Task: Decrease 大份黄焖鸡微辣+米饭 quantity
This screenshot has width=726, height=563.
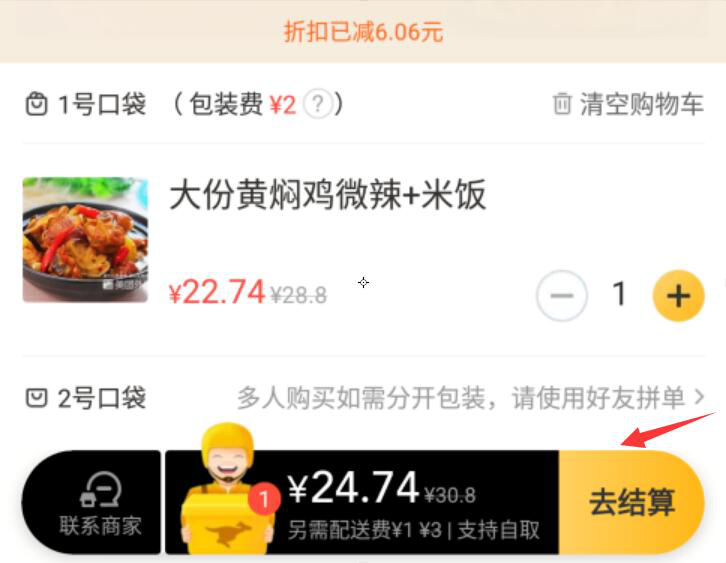Action: tap(562, 295)
